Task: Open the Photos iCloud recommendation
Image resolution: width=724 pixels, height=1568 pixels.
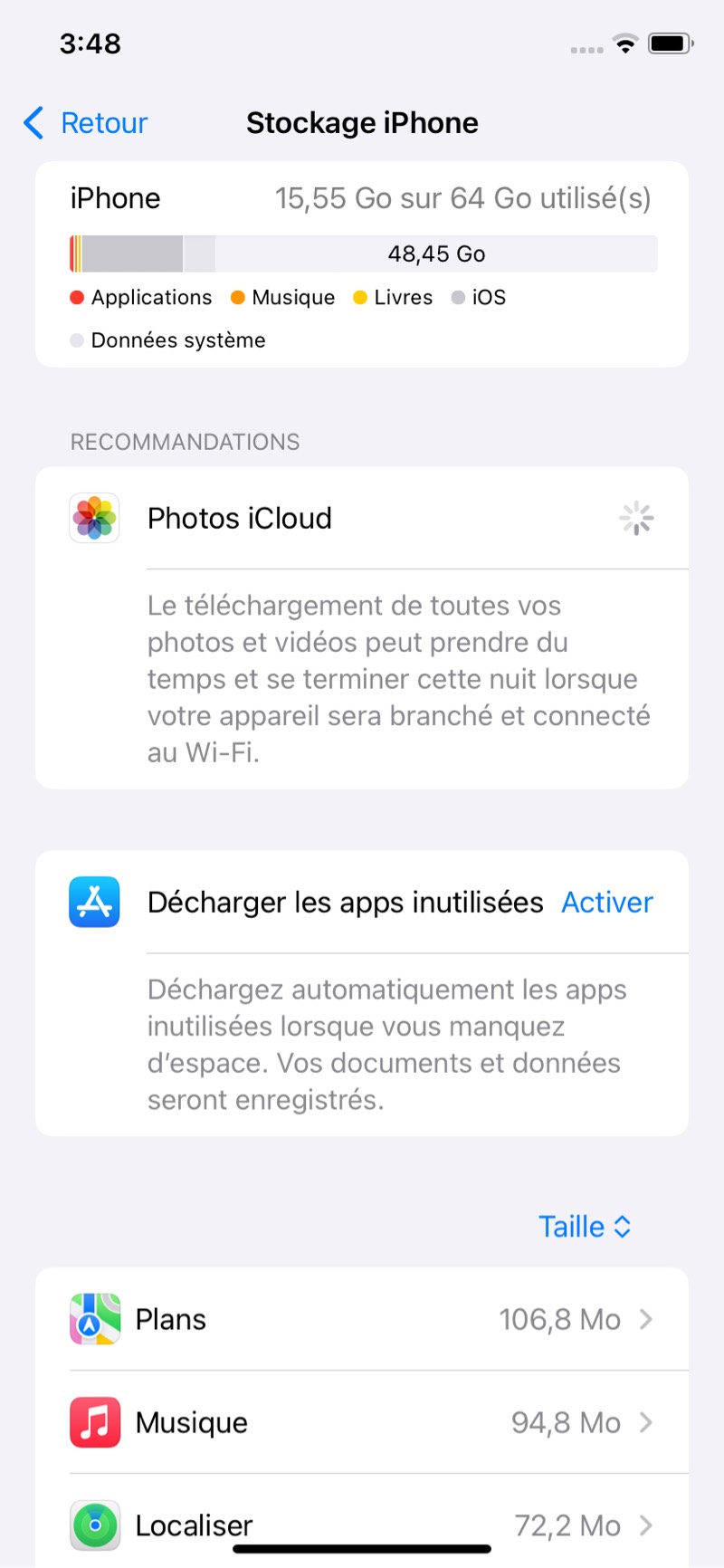Action: click(x=362, y=518)
